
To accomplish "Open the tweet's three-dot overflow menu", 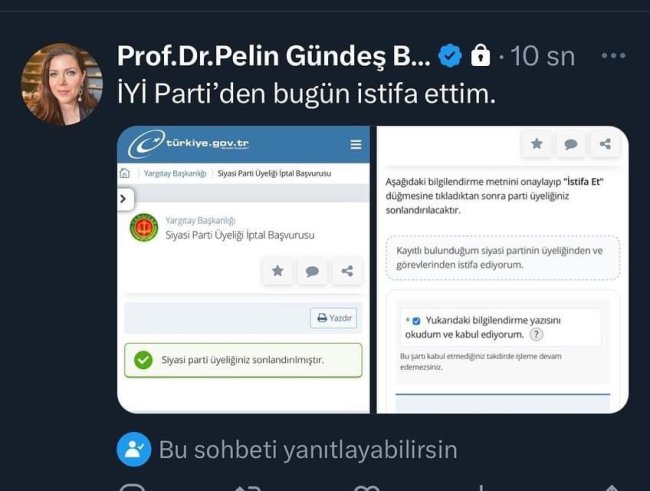I will (612, 55).
